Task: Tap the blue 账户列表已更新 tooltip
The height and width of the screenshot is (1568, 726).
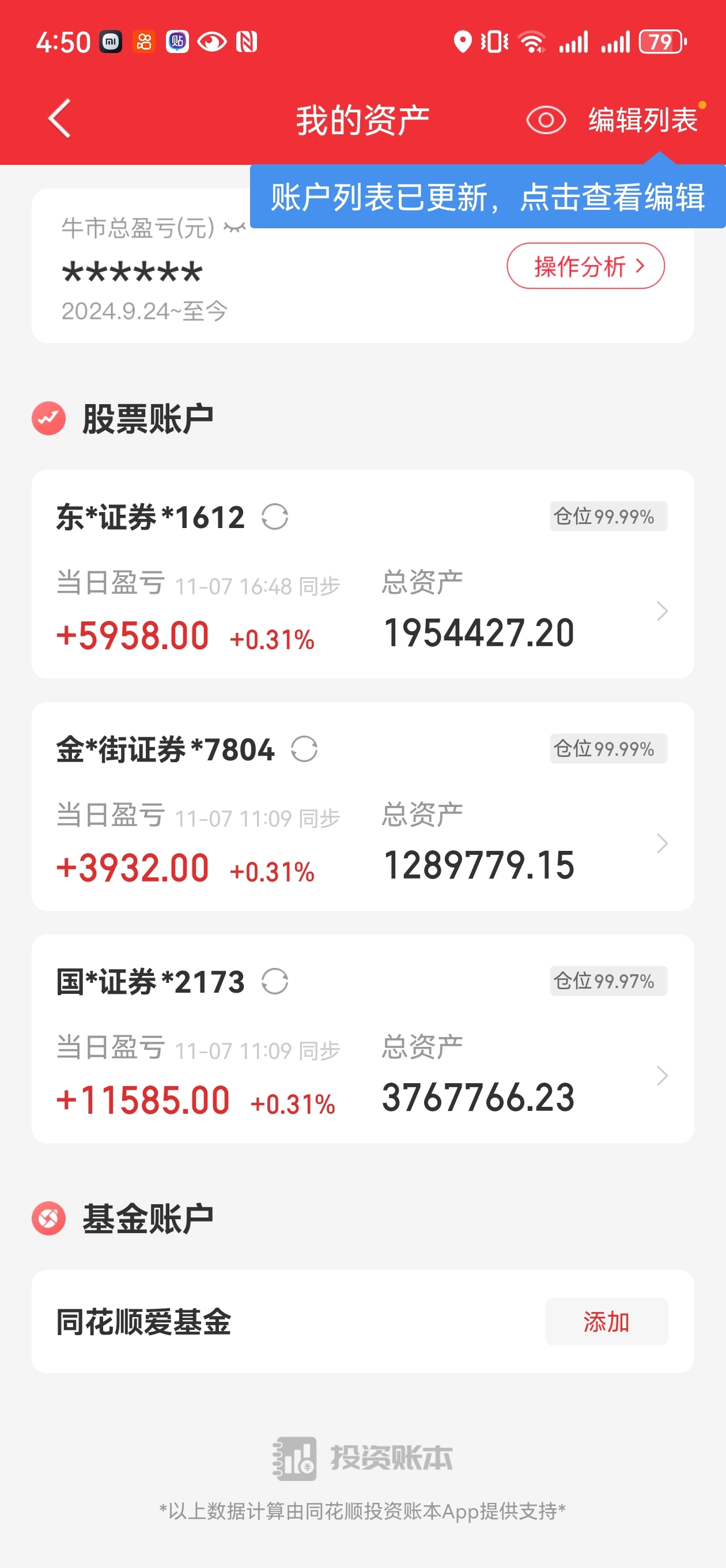Action: [487, 197]
